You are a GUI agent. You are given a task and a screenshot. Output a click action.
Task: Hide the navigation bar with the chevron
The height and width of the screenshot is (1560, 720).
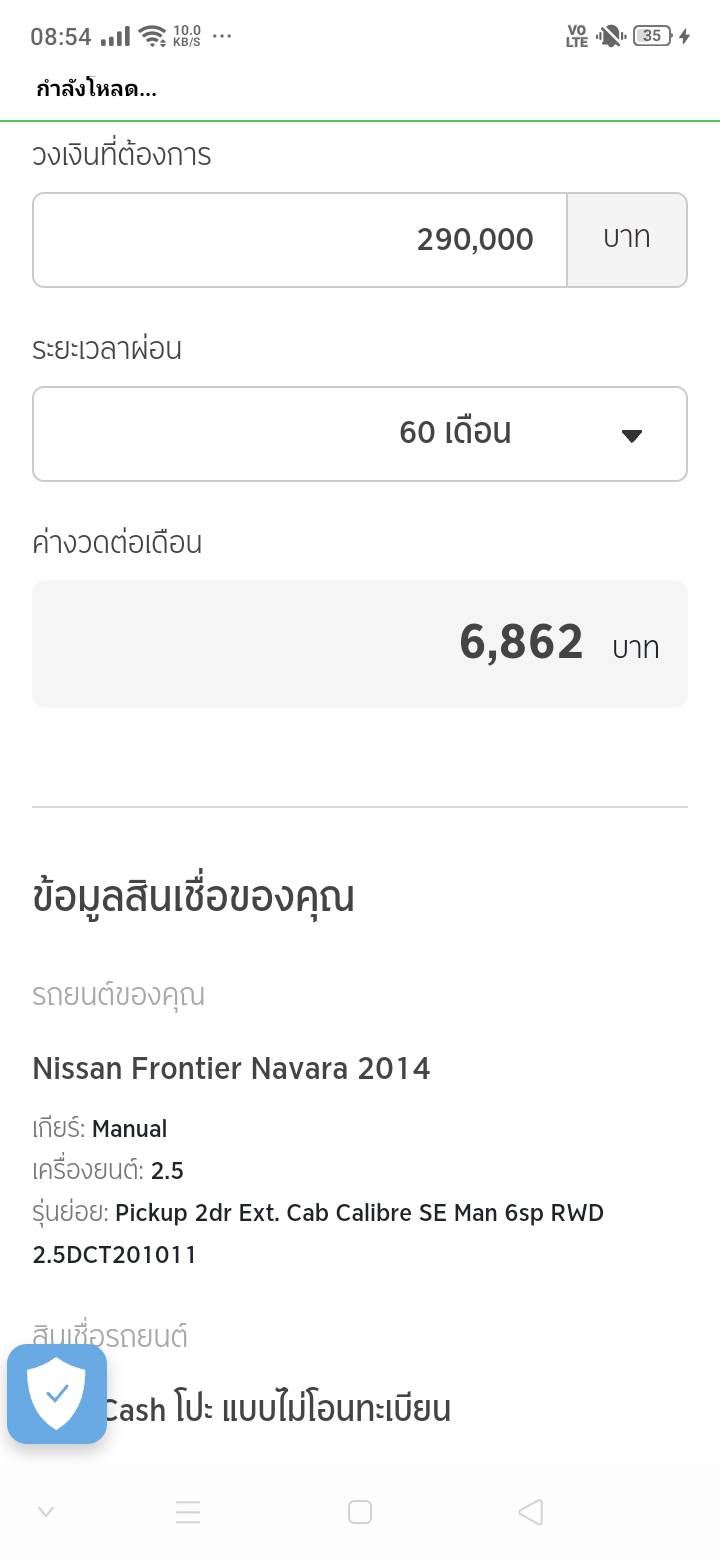45,1512
